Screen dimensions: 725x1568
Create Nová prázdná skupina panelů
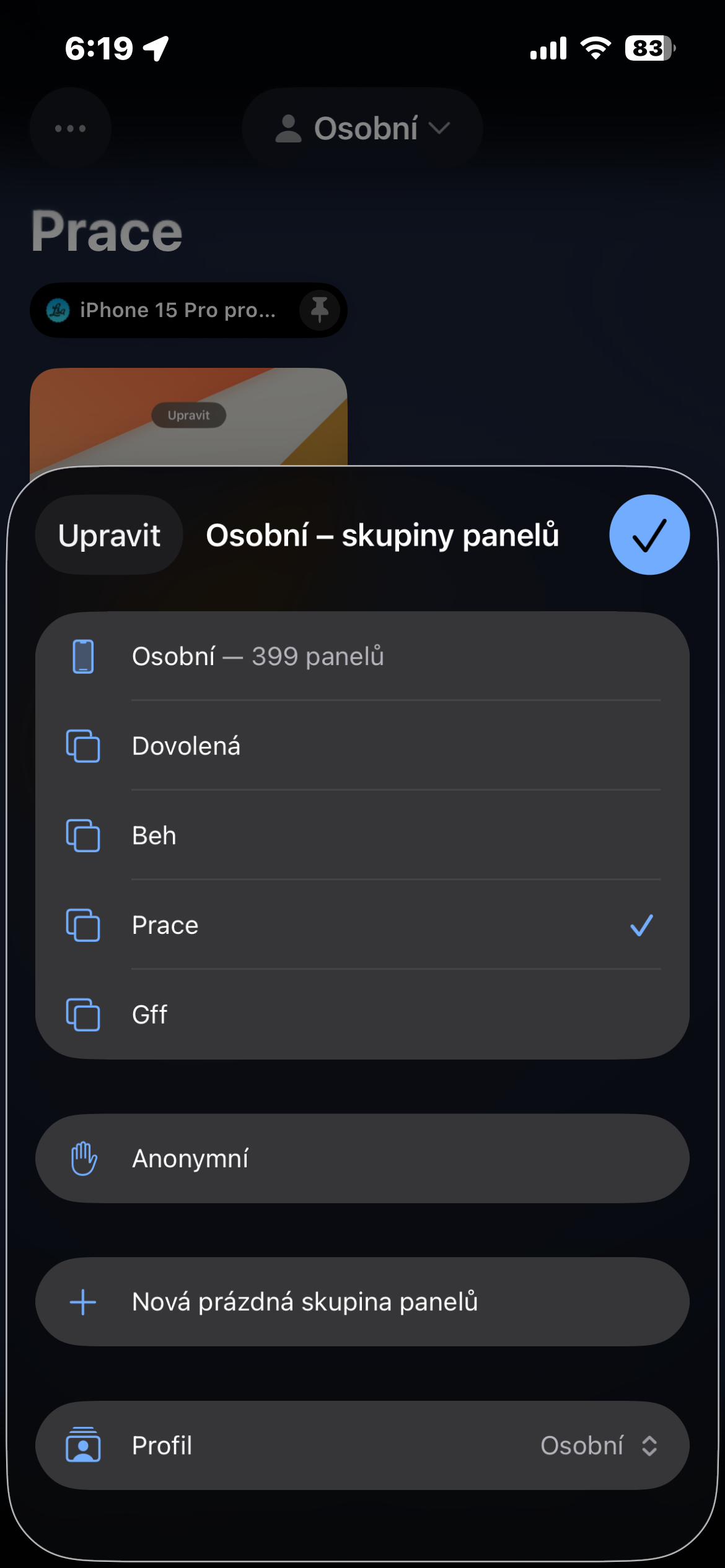(362, 1302)
